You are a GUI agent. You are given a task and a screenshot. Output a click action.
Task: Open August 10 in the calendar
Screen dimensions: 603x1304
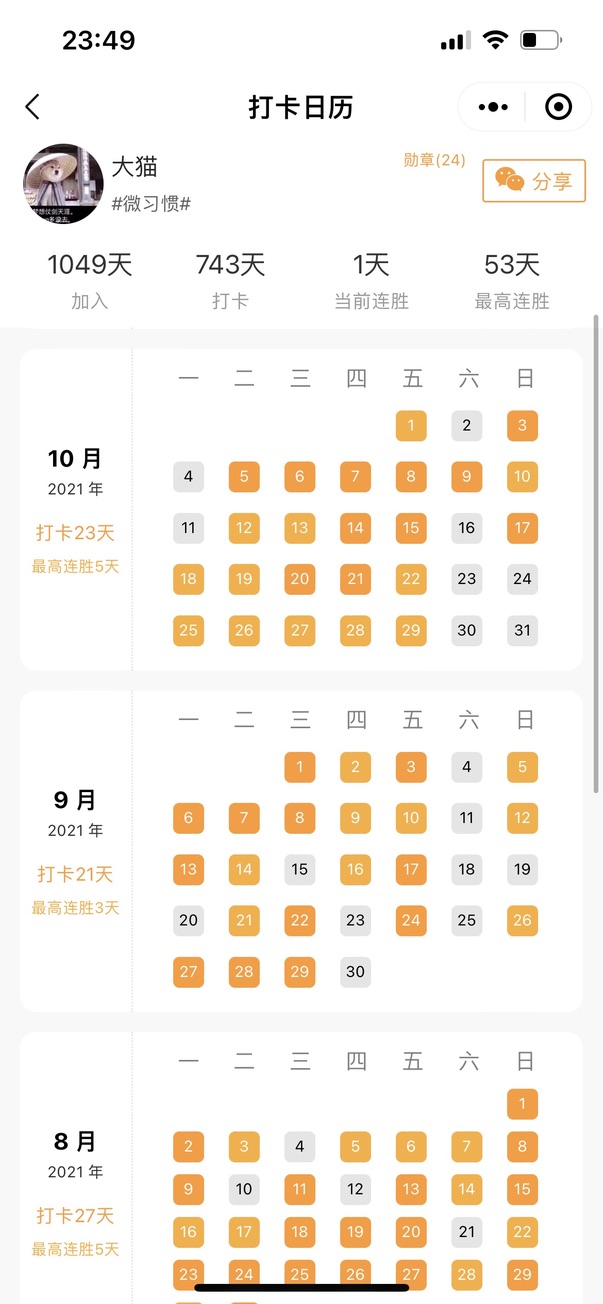pos(244,1189)
